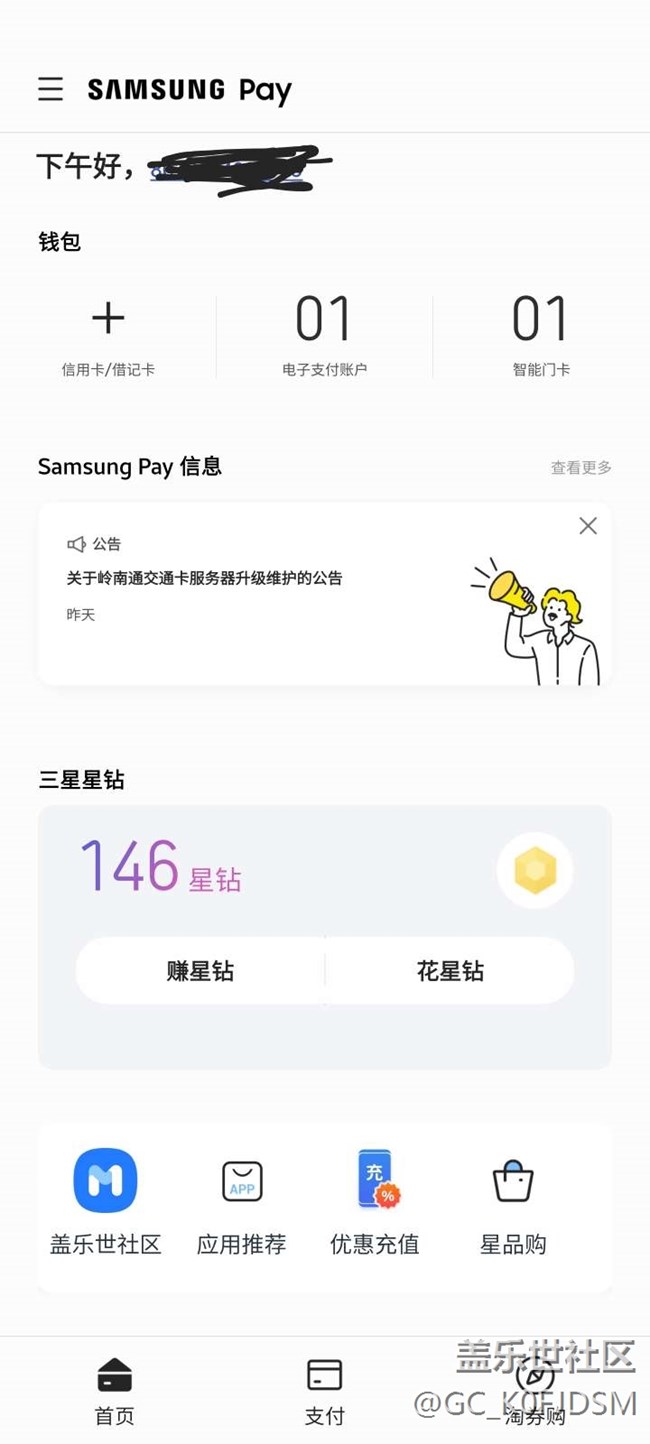Tap the 赚星钻 button
The height and width of the screenshot is (1444, 650).
[x=200, y=970]
